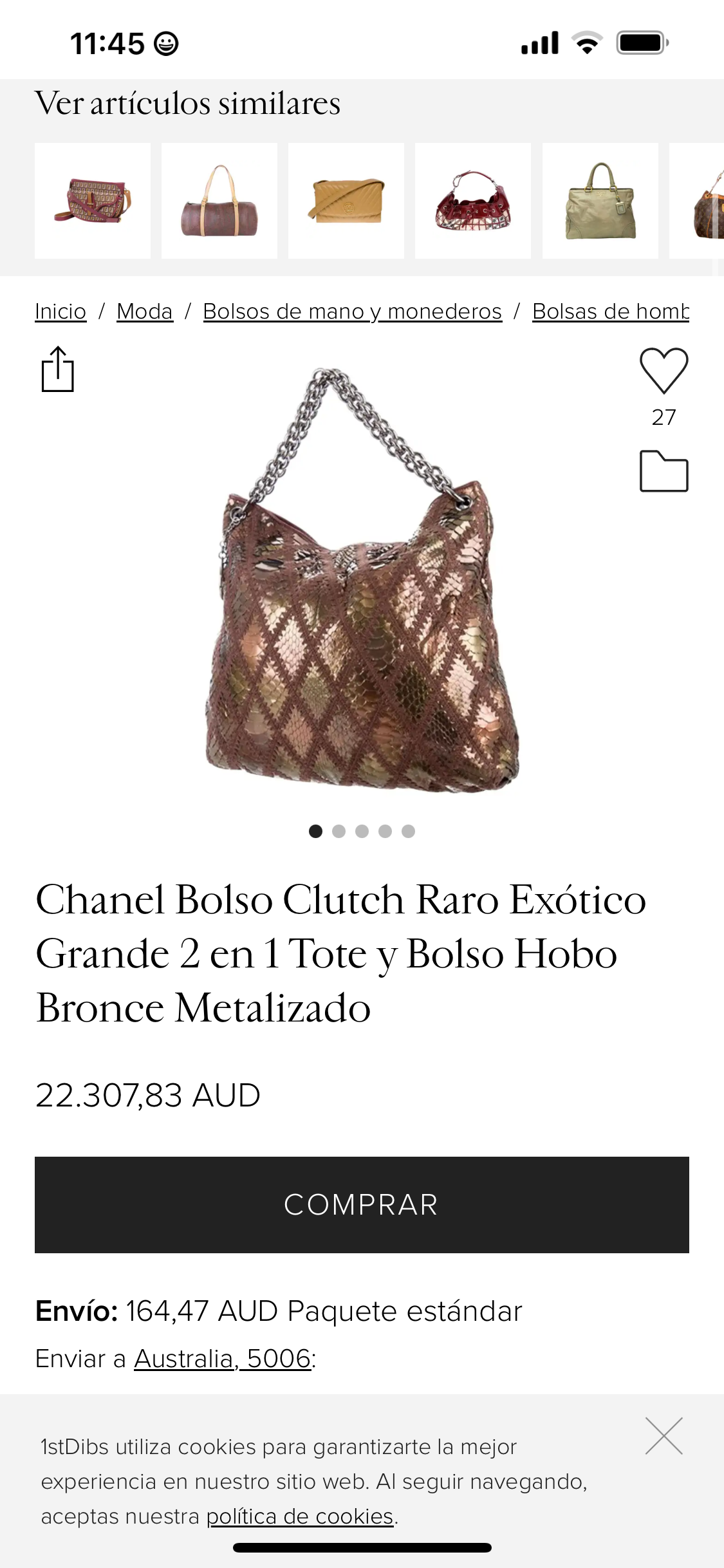Open Bolsos de mano y monederos breadcrumb
This screenshot has height=1568, width=724.
click(x=352, y=312)
